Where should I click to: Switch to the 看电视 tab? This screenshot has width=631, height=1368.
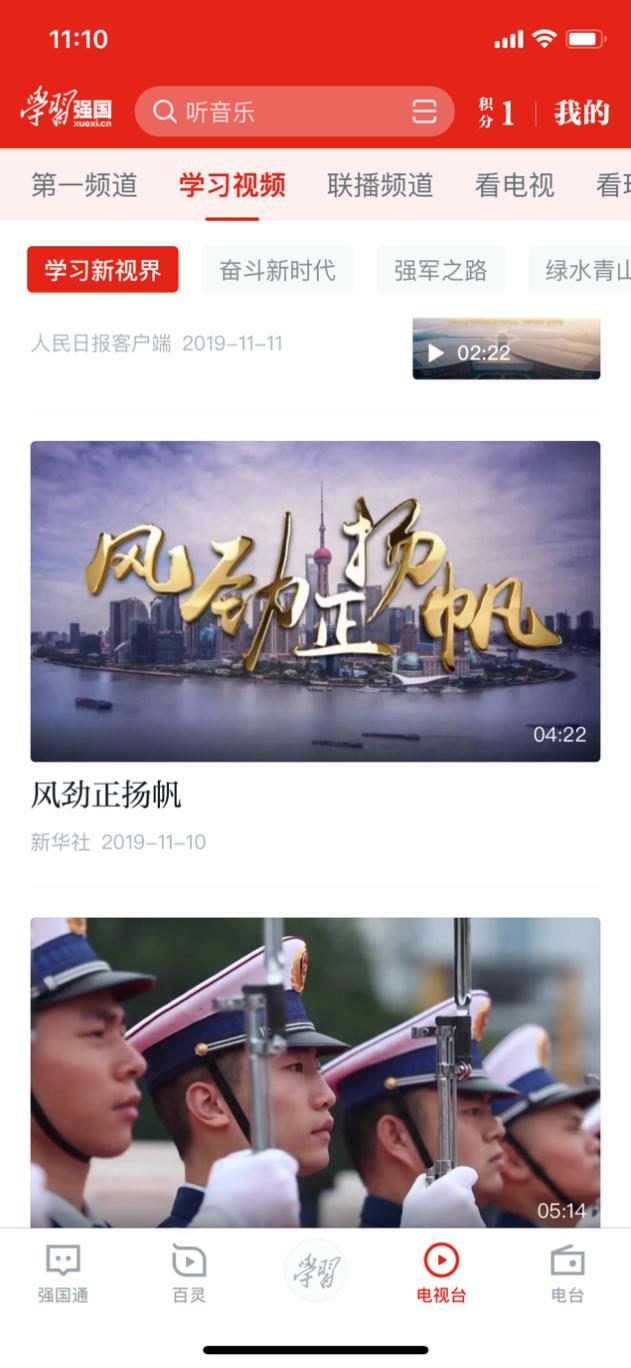click(x=514, y=185)
